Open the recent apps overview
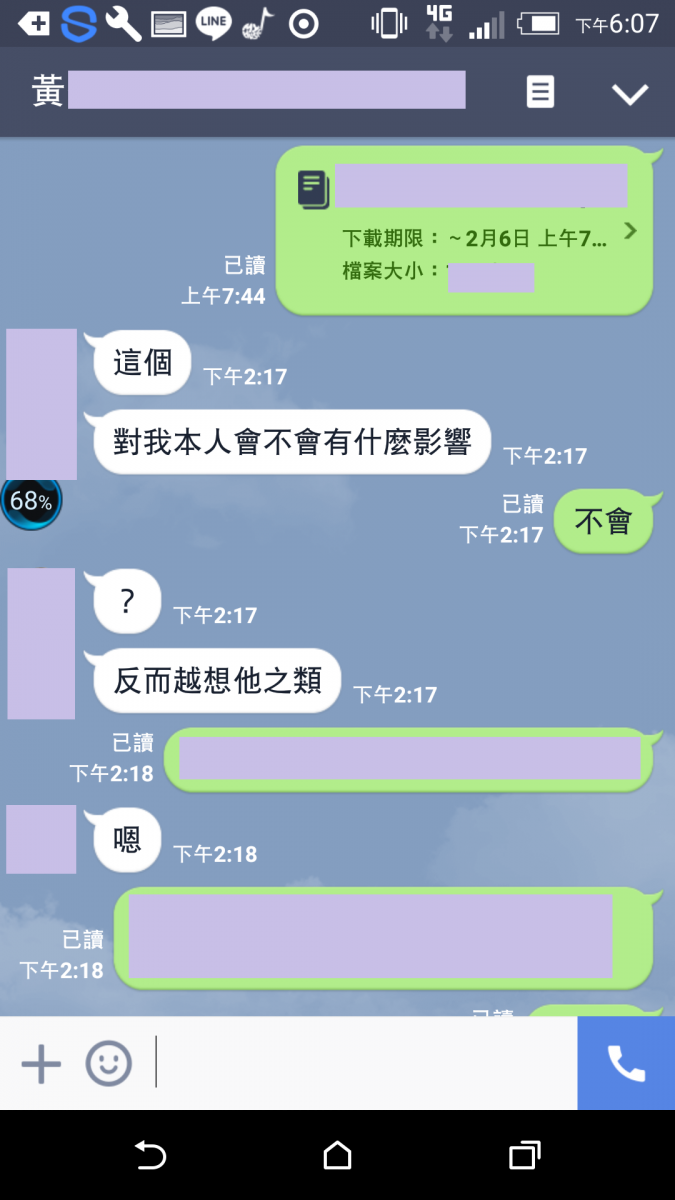The image size is (675, 1200). [524, 1156]
